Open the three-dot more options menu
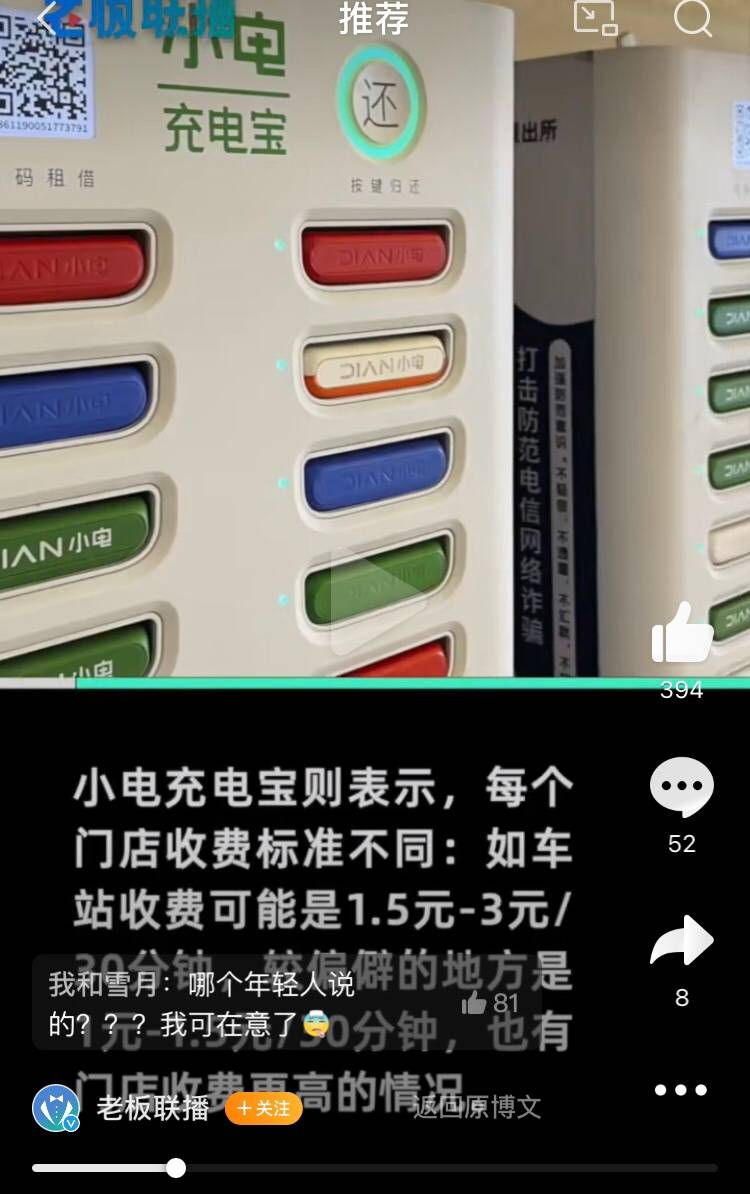Viewport: 750px width, 1194px height. [x=681, y=1090]
